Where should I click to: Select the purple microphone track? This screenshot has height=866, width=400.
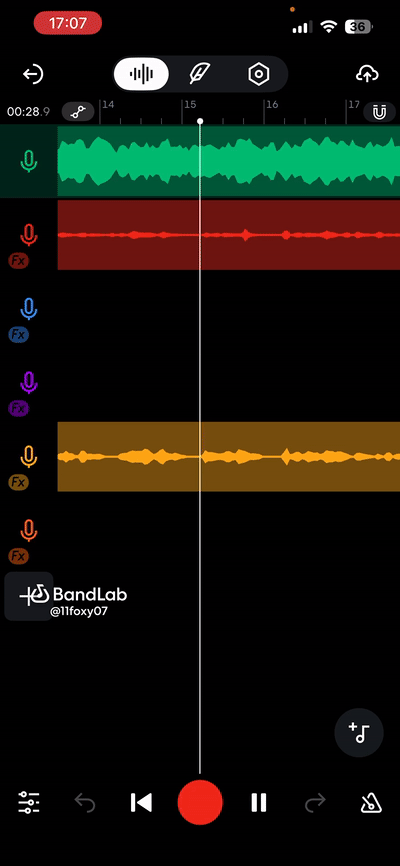tap(29, 383)
